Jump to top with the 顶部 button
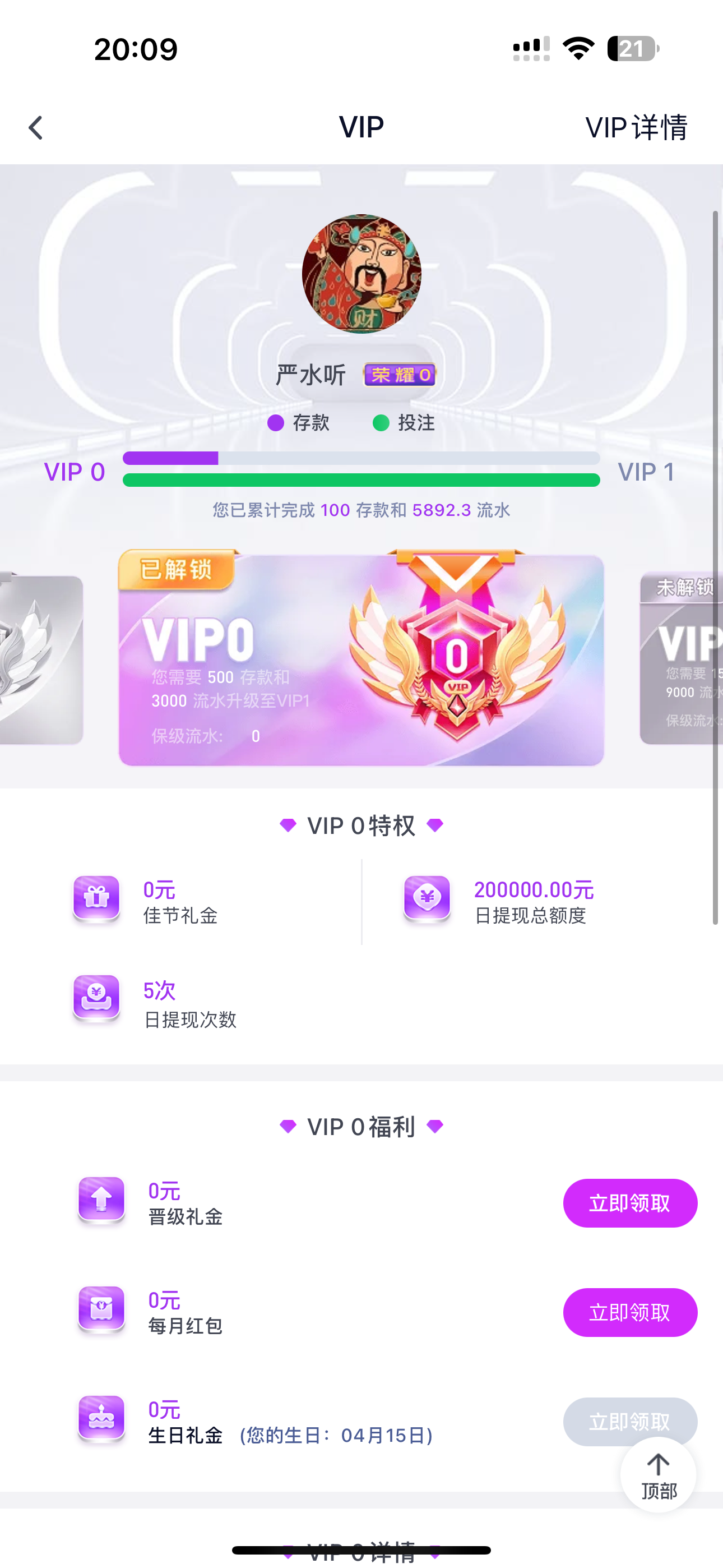723x1568 pixels. (x=658, y=1474)
